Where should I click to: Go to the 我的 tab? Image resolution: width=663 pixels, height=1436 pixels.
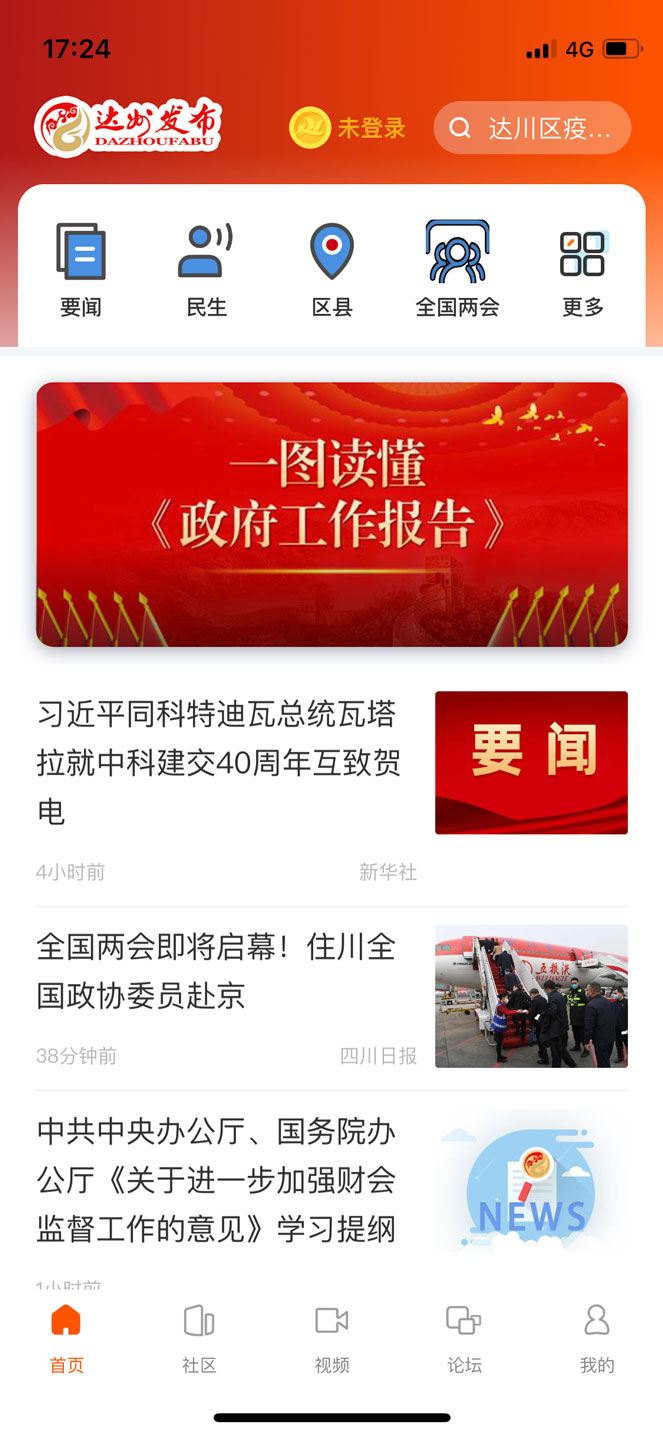pos(597,1338)
